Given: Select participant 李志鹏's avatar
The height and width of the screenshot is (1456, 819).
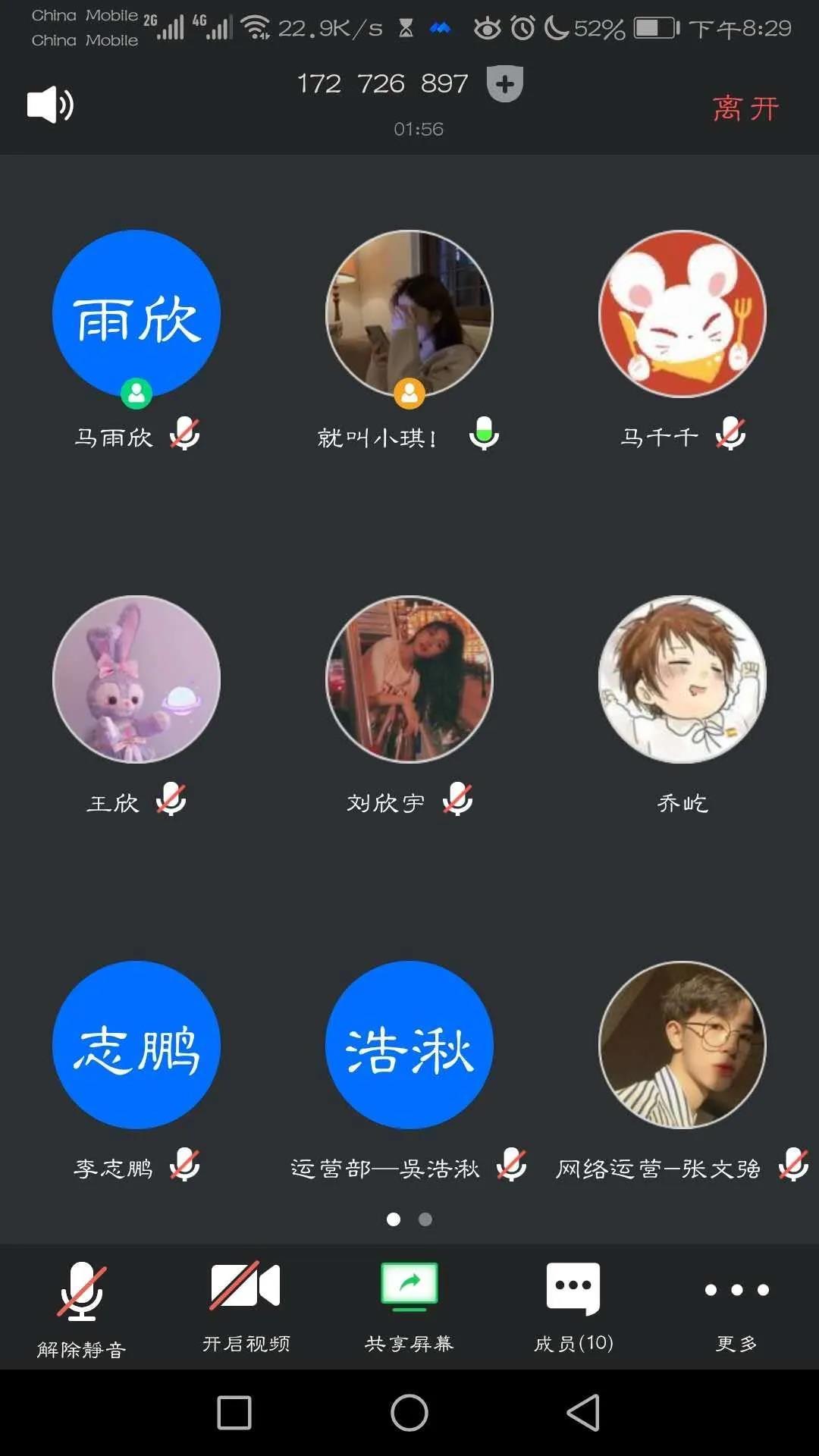Looking at the screenshot, I should pyautogui.click(x=136, y=1045).
